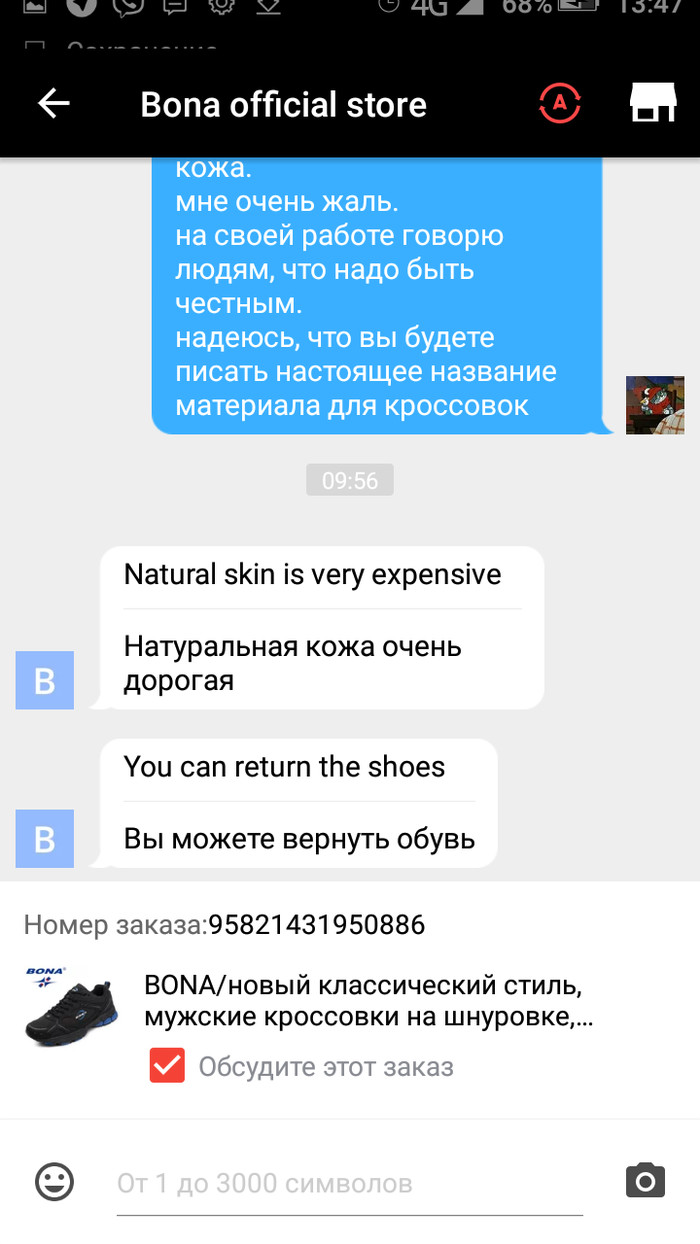
Task: Focus the message input field
Action: (350, 1184)
